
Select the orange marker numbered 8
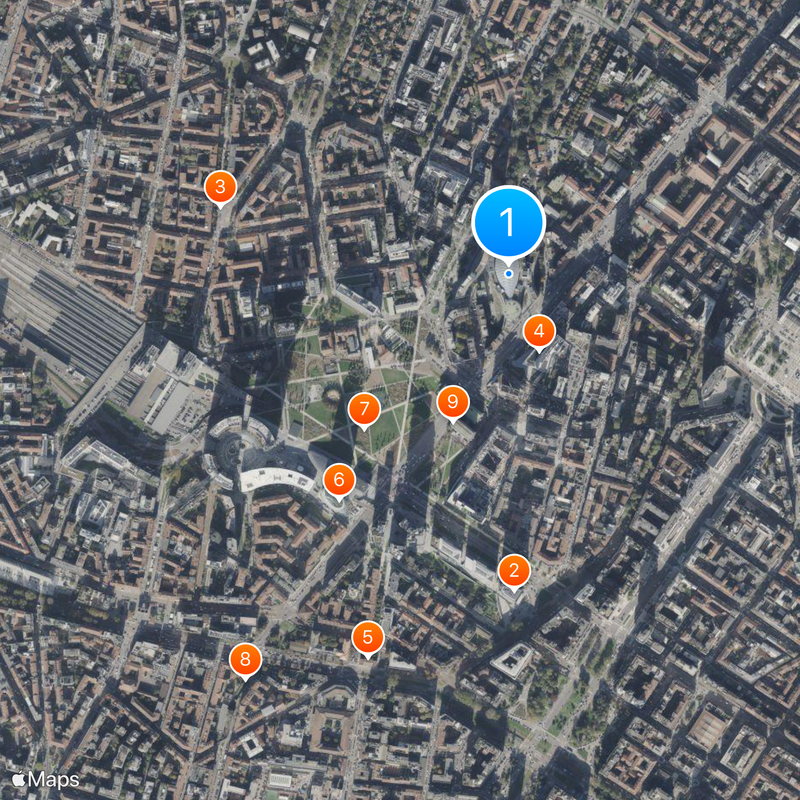coord(245,659)
